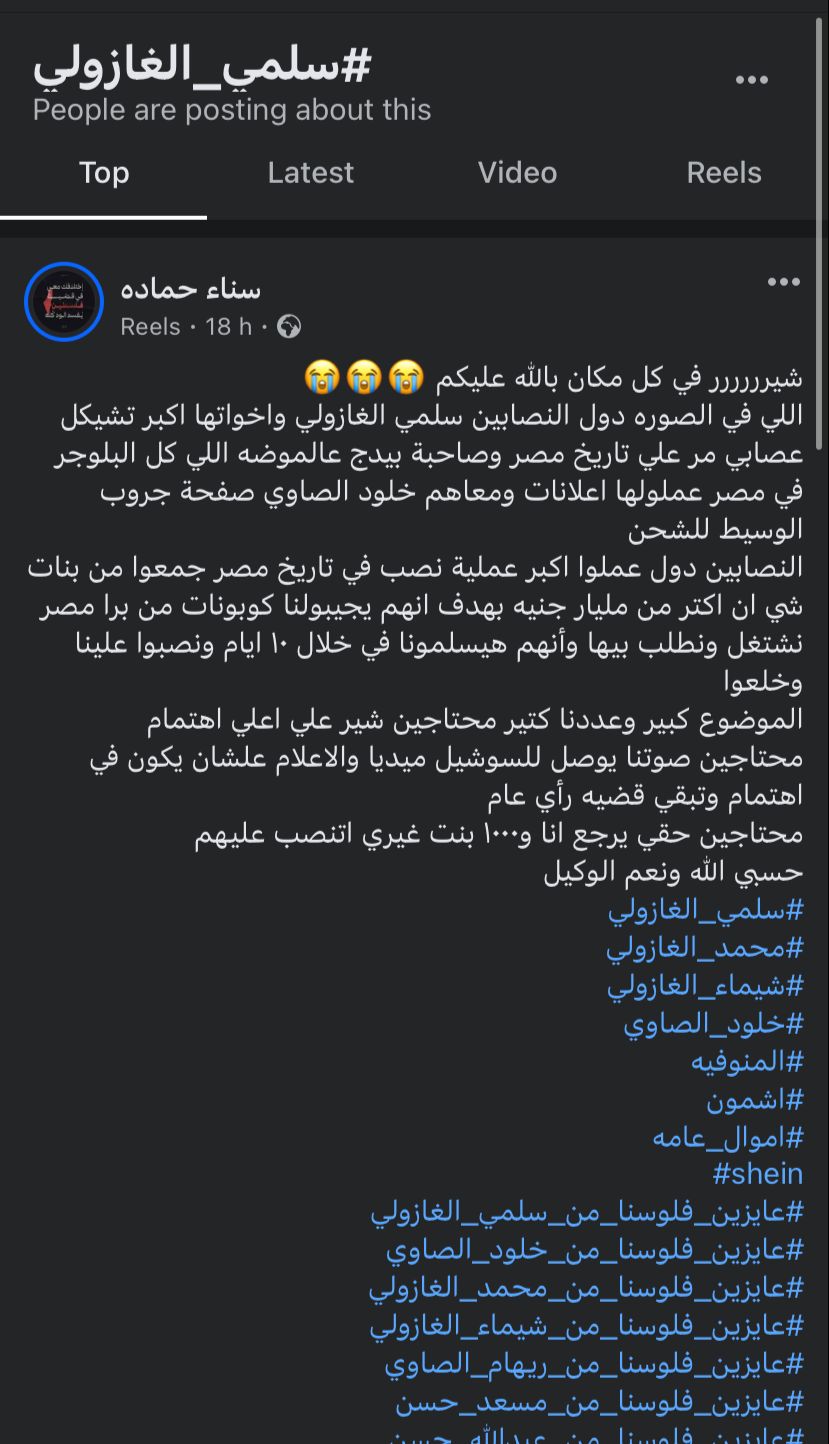This screenshot has height=1444, width=829.
Task: Open hashtag #اشمون
Action: click(755, 1099)
